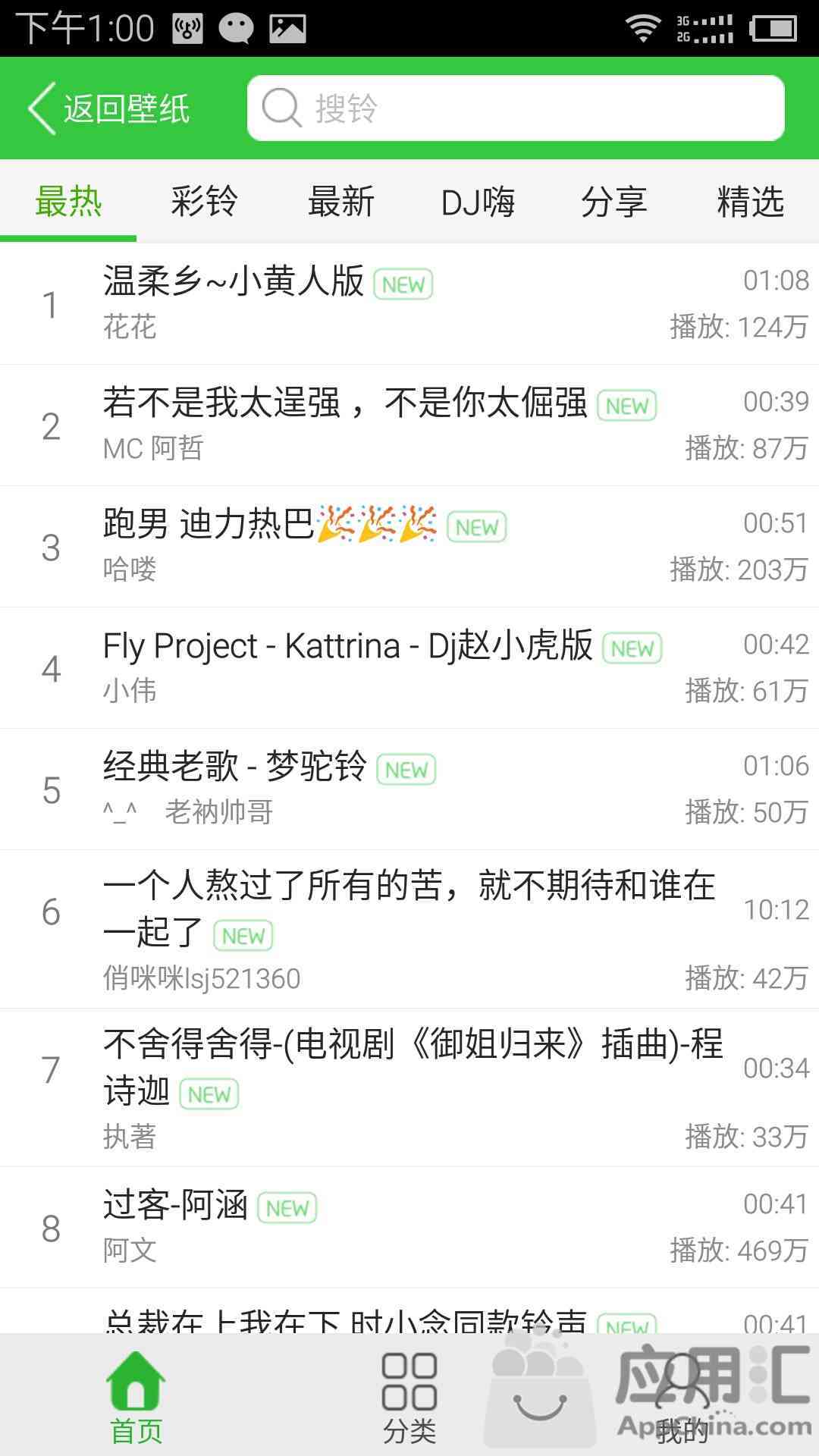Tap 返回壁纸 back button

(108, 108)
